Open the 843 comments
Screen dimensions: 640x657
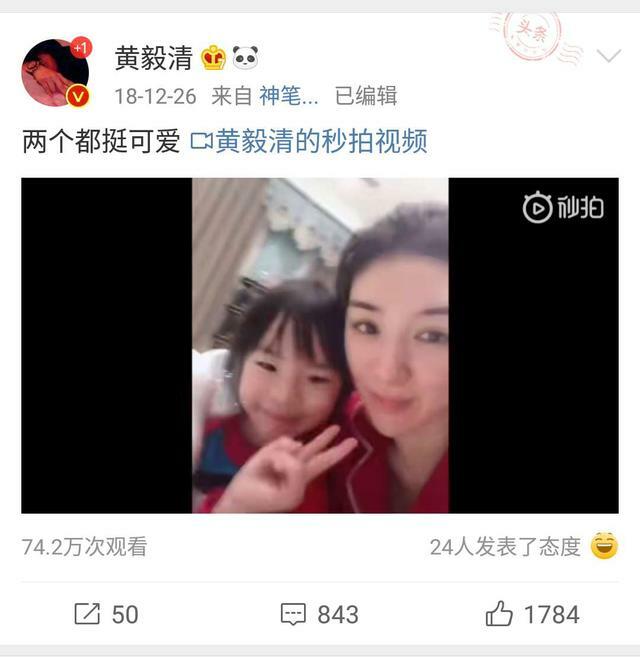tap(319, 614)
